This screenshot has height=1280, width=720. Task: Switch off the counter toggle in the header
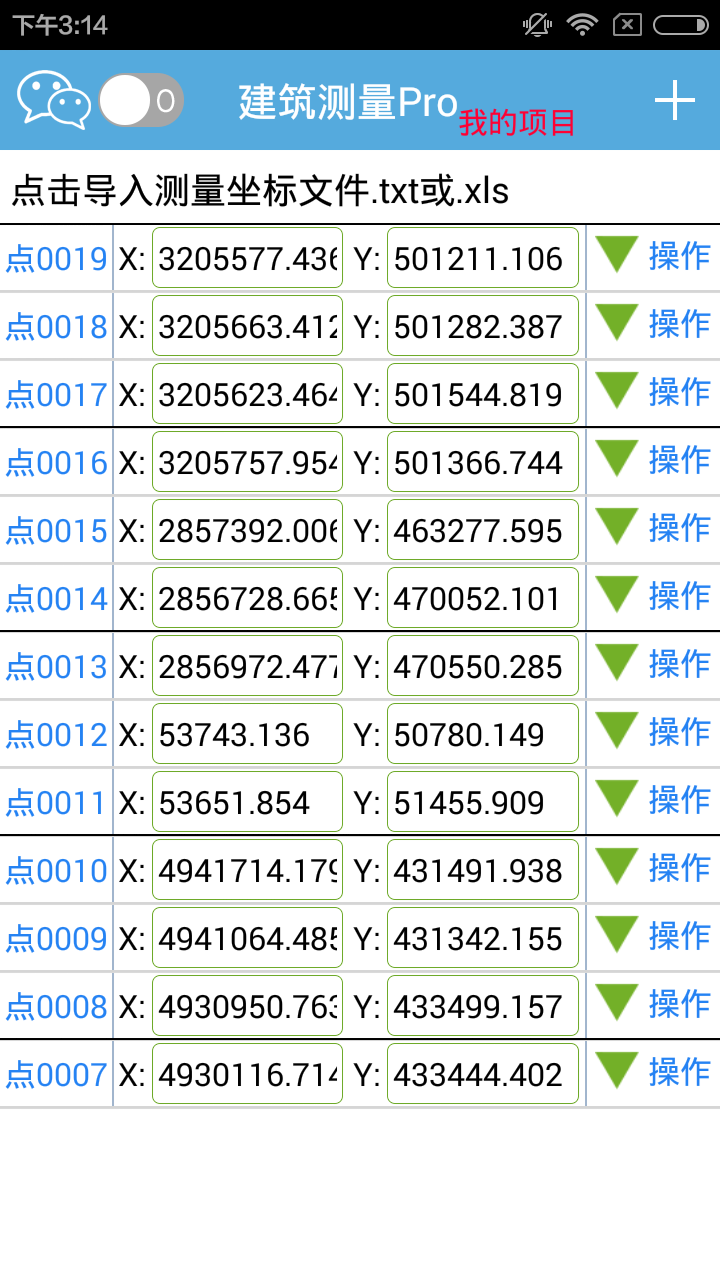click(140, 100)
